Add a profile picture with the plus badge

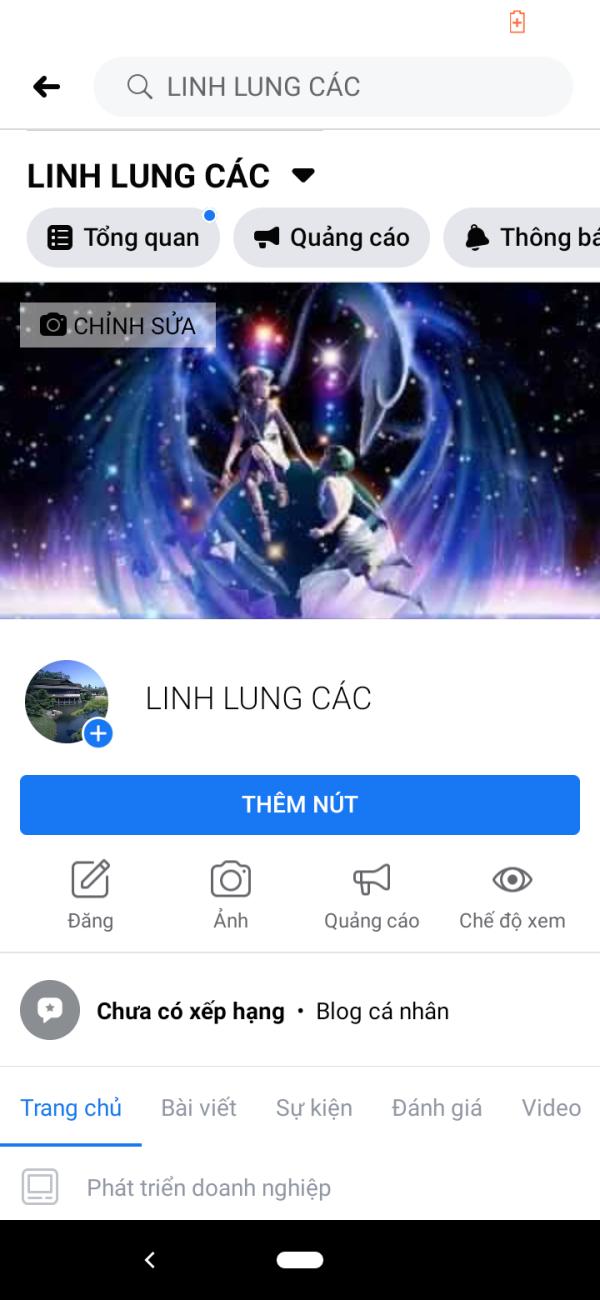coord(97,734)
